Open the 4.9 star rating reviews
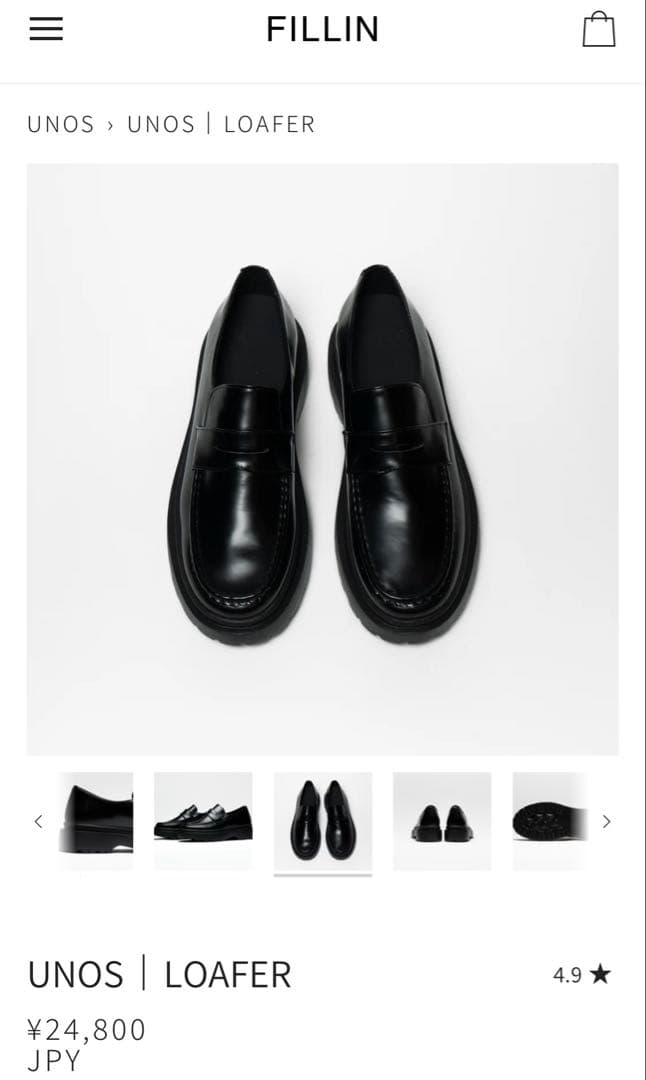The width and height of the screenshot is (646, 1080). [x=581, y=975]
